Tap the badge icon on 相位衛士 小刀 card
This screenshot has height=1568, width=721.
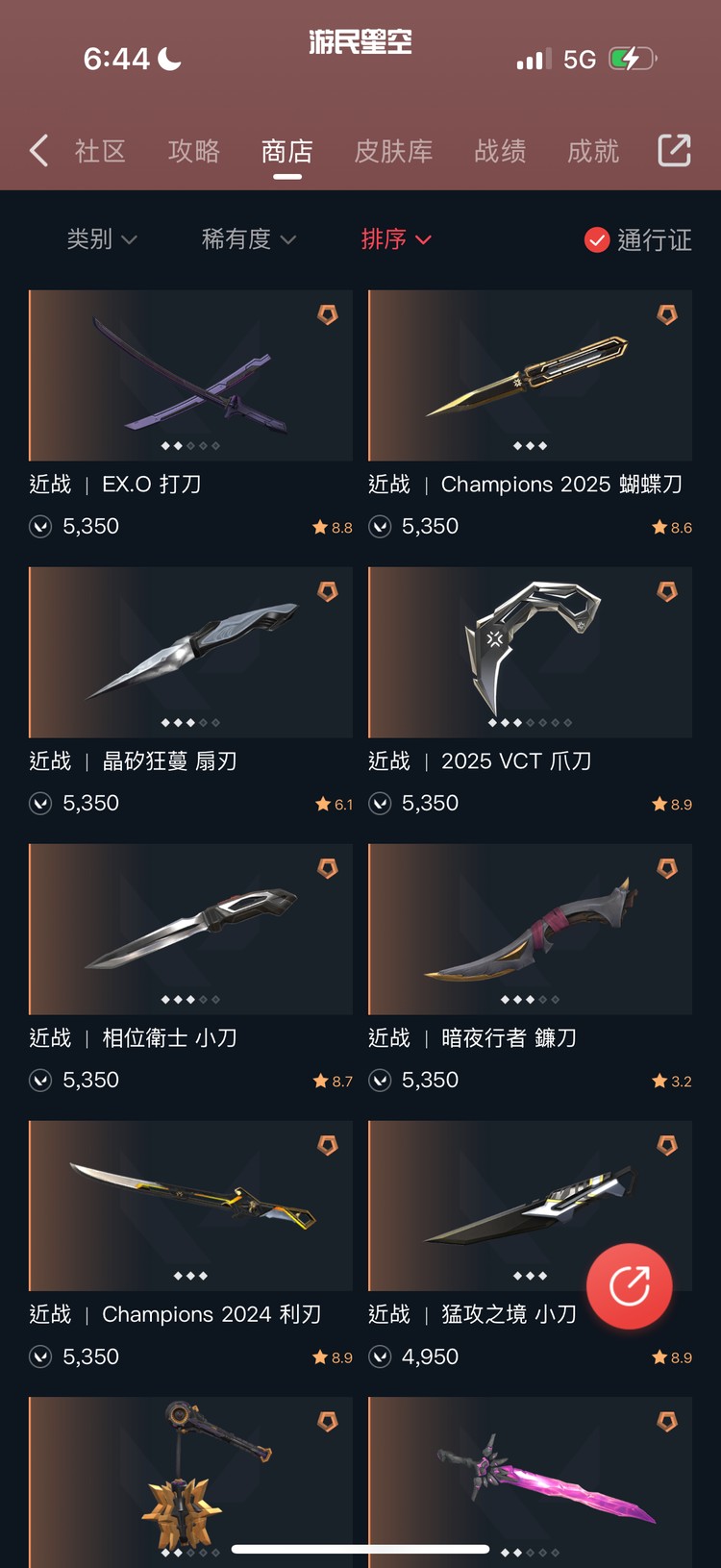click(327, 868)
